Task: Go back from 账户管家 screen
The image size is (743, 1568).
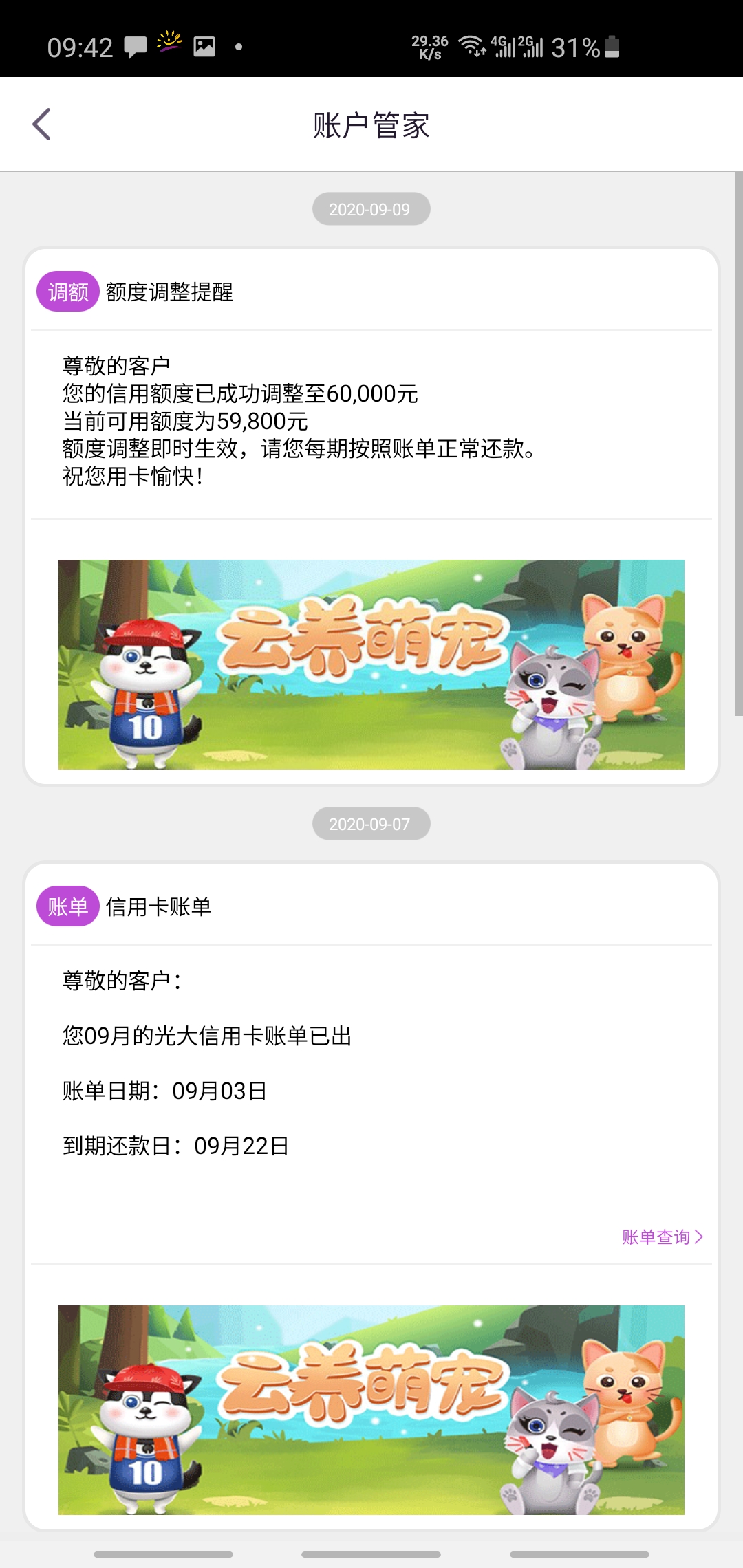Action: (x=42, y=124)
